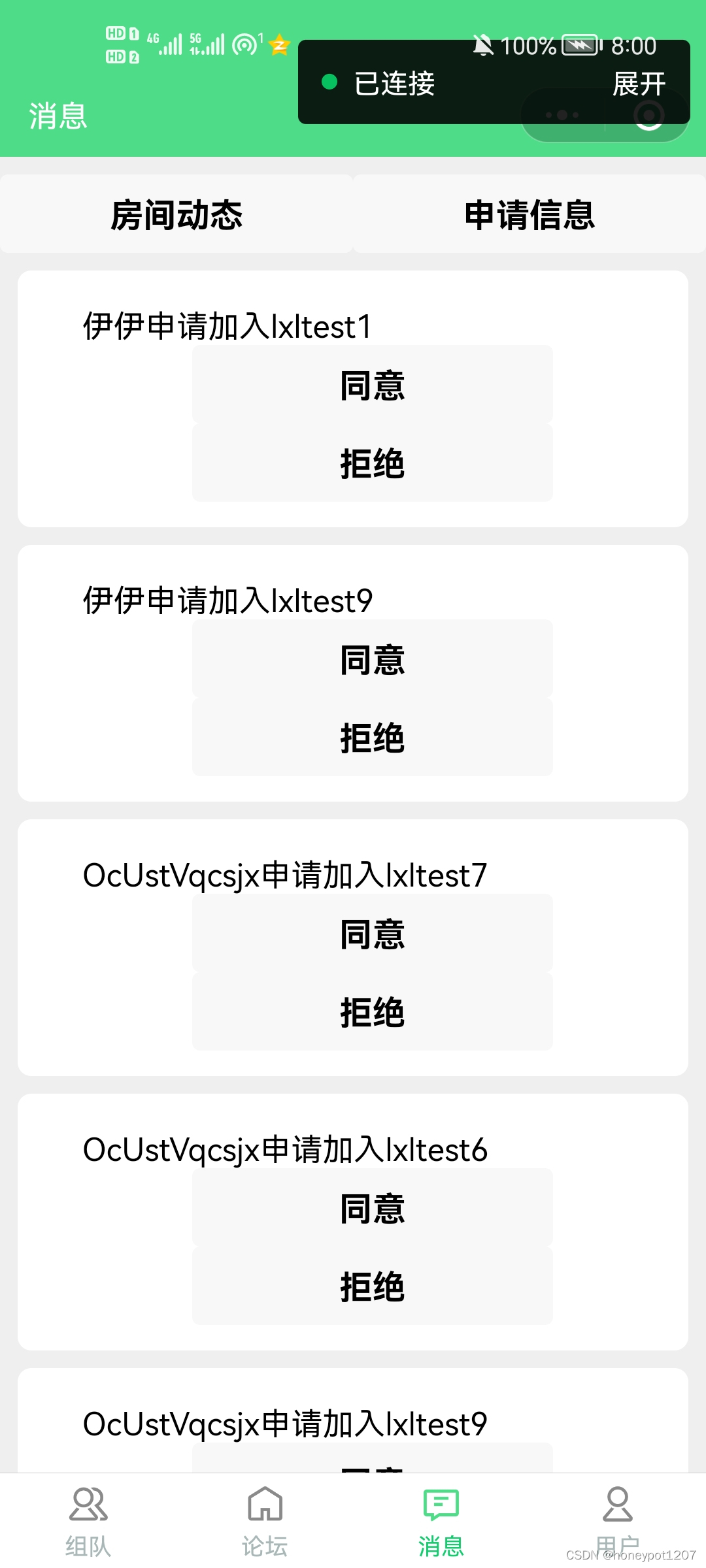Tap the battery icon in status bar
The width and height of the screenshot is (706, 1568).
click(580, 44)
